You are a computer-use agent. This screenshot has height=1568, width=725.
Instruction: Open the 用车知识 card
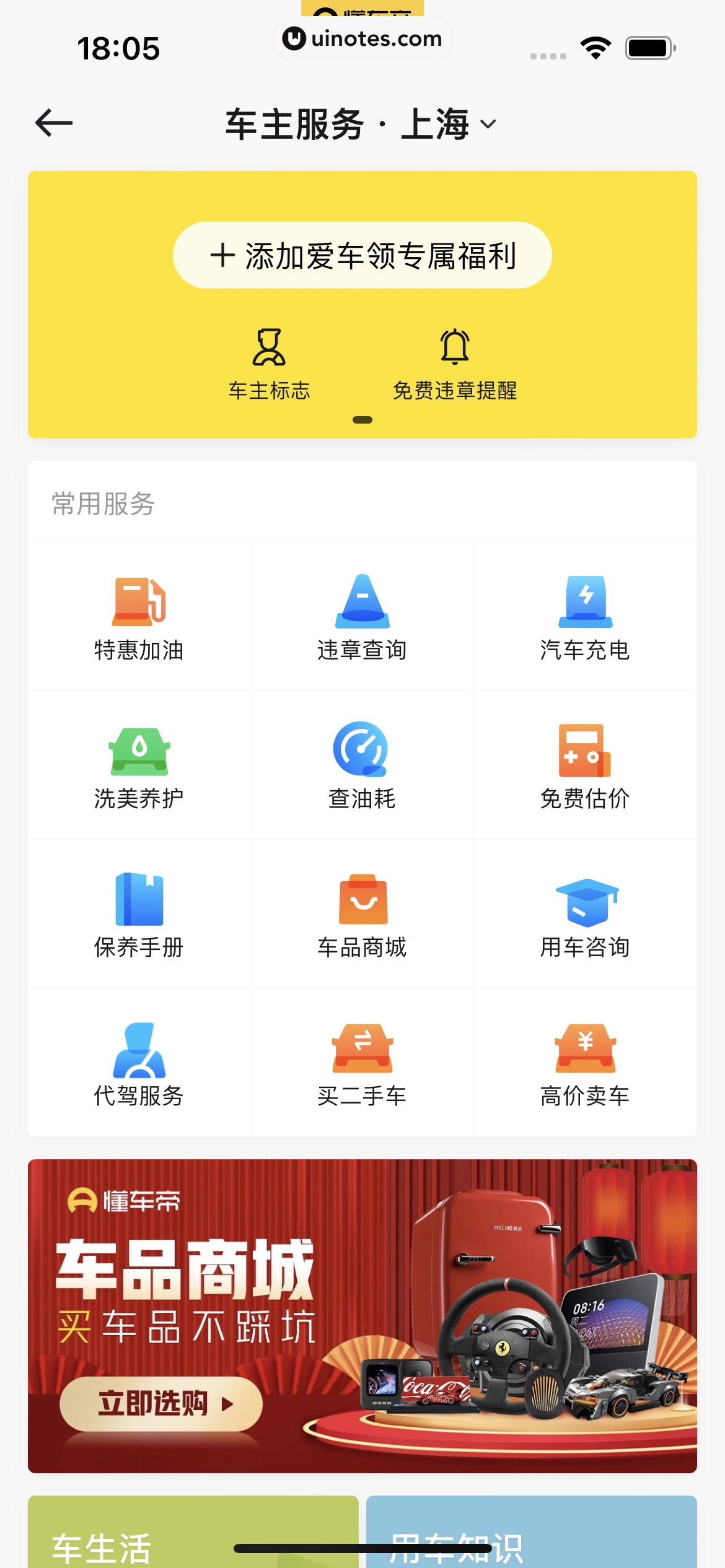tap(531, 1535)
